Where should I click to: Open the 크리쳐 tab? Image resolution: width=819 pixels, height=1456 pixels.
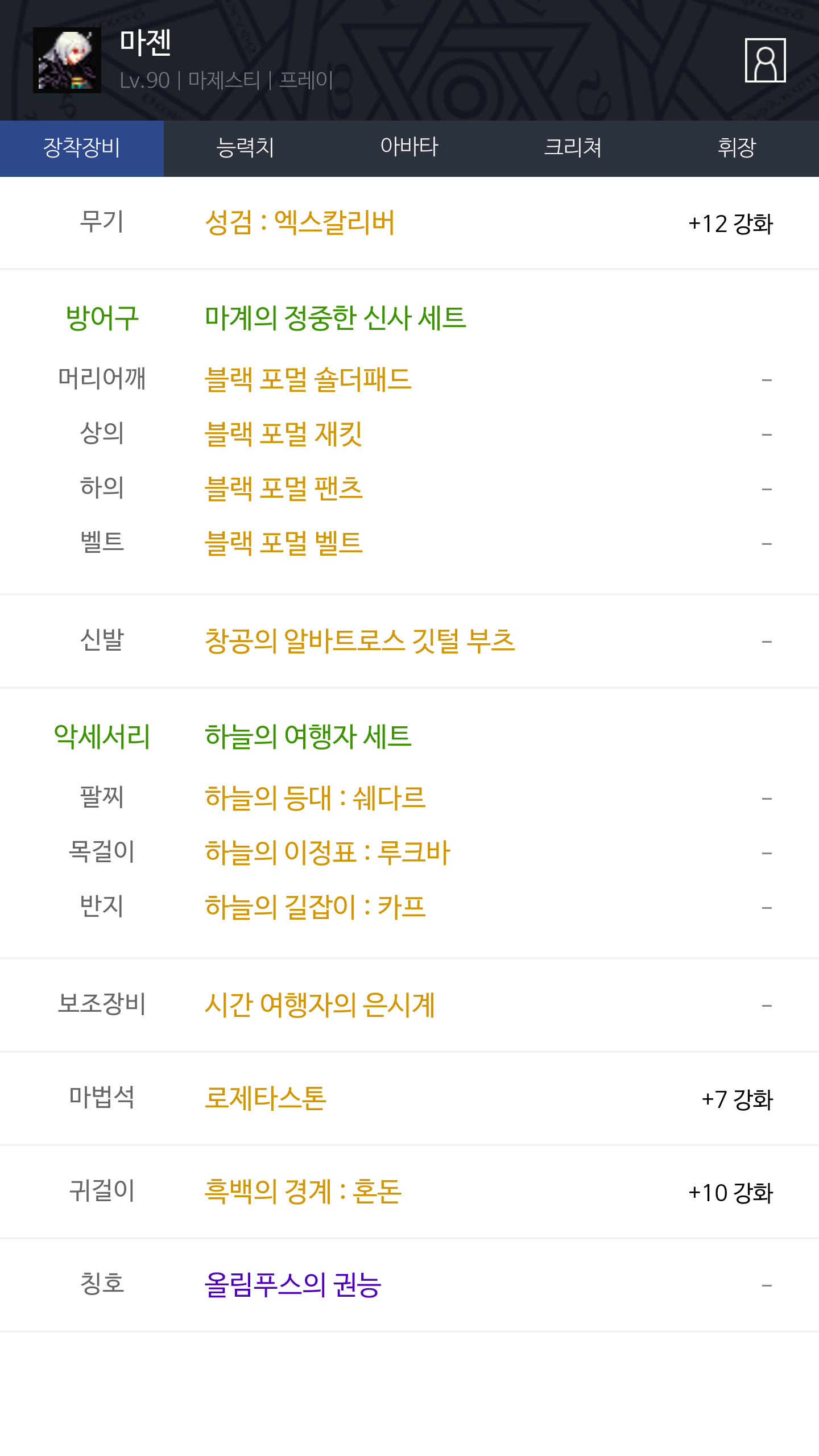(x=573, y=148)
